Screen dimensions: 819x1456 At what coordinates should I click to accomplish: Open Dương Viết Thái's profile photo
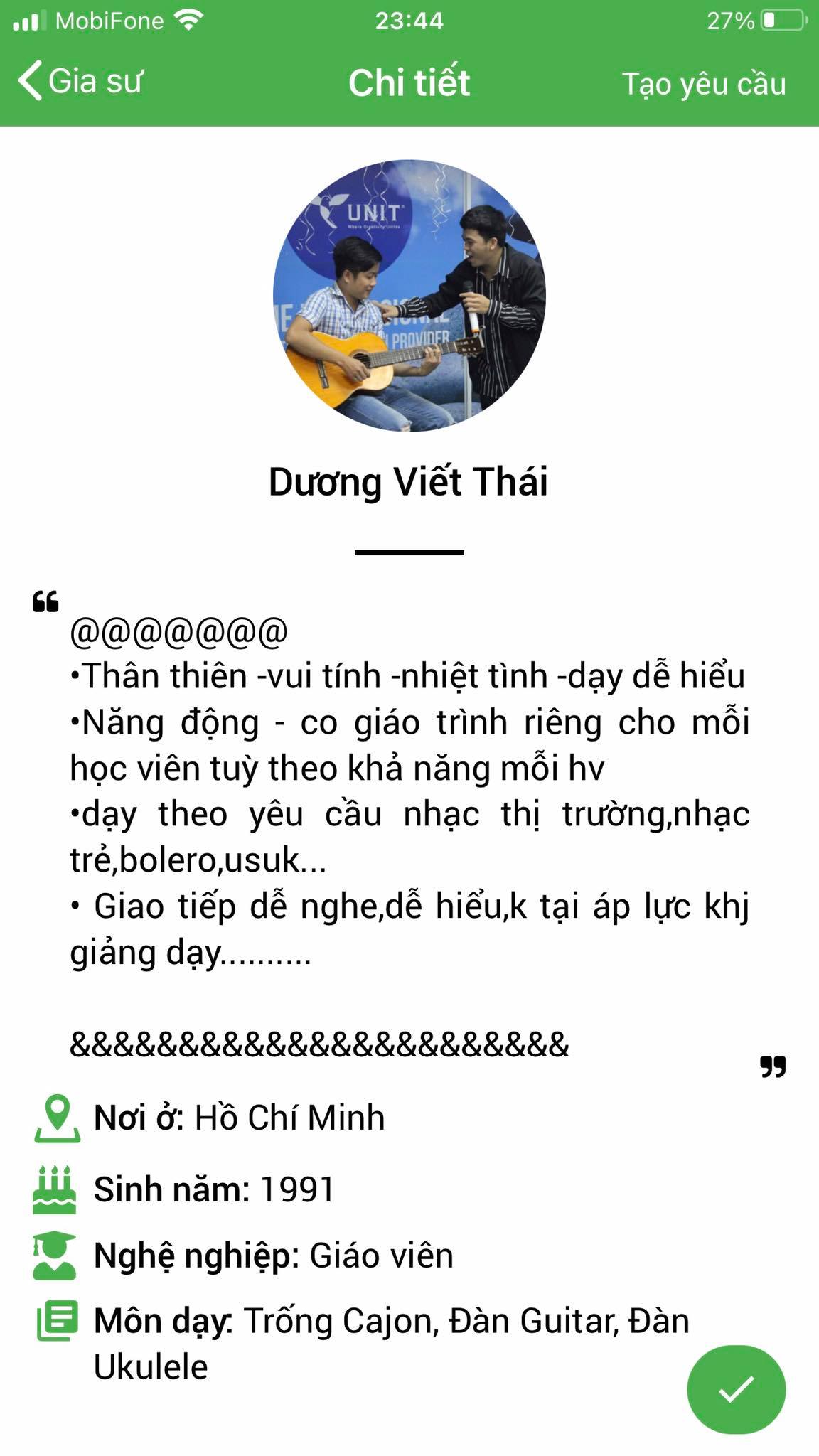[x=409, y=295]
